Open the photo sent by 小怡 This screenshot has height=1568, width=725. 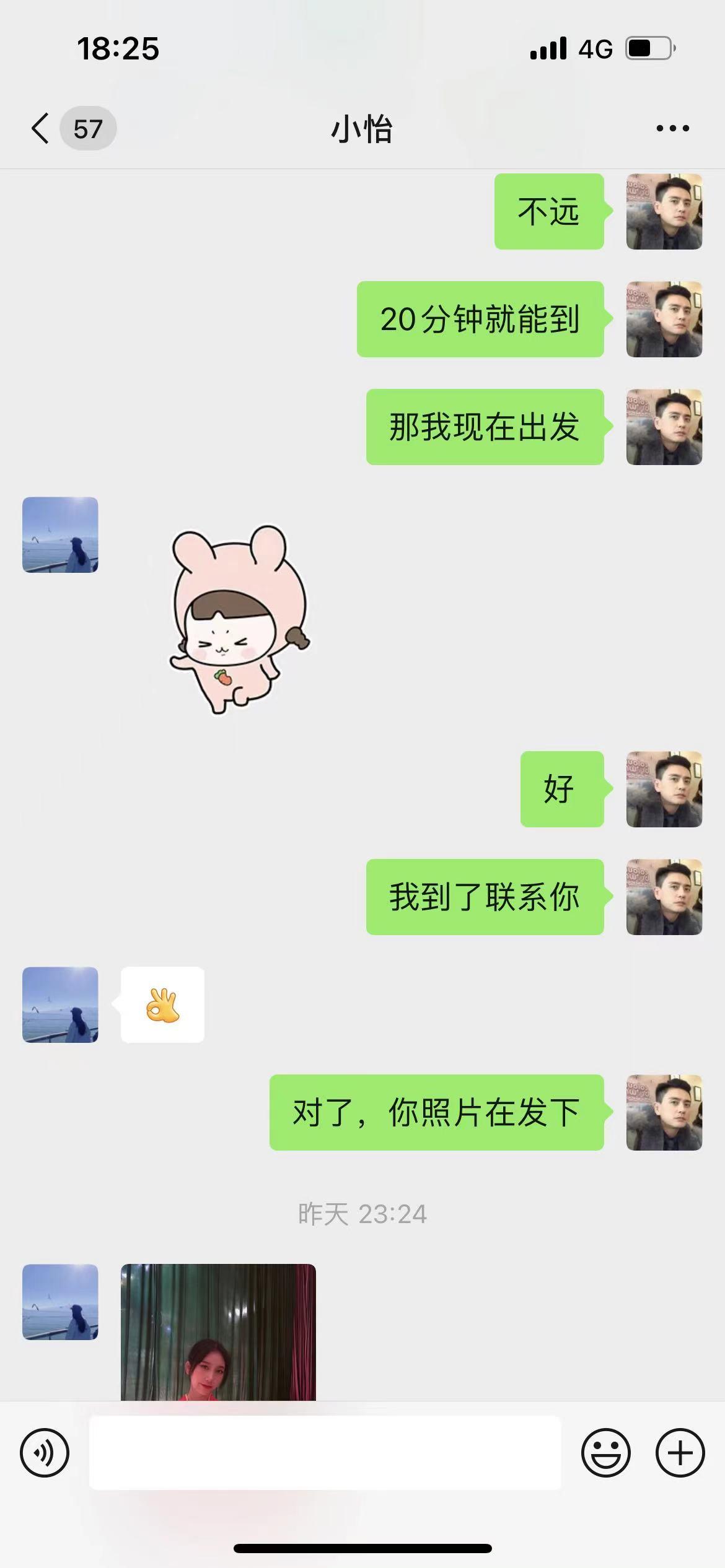click(x=218, y=1331)
